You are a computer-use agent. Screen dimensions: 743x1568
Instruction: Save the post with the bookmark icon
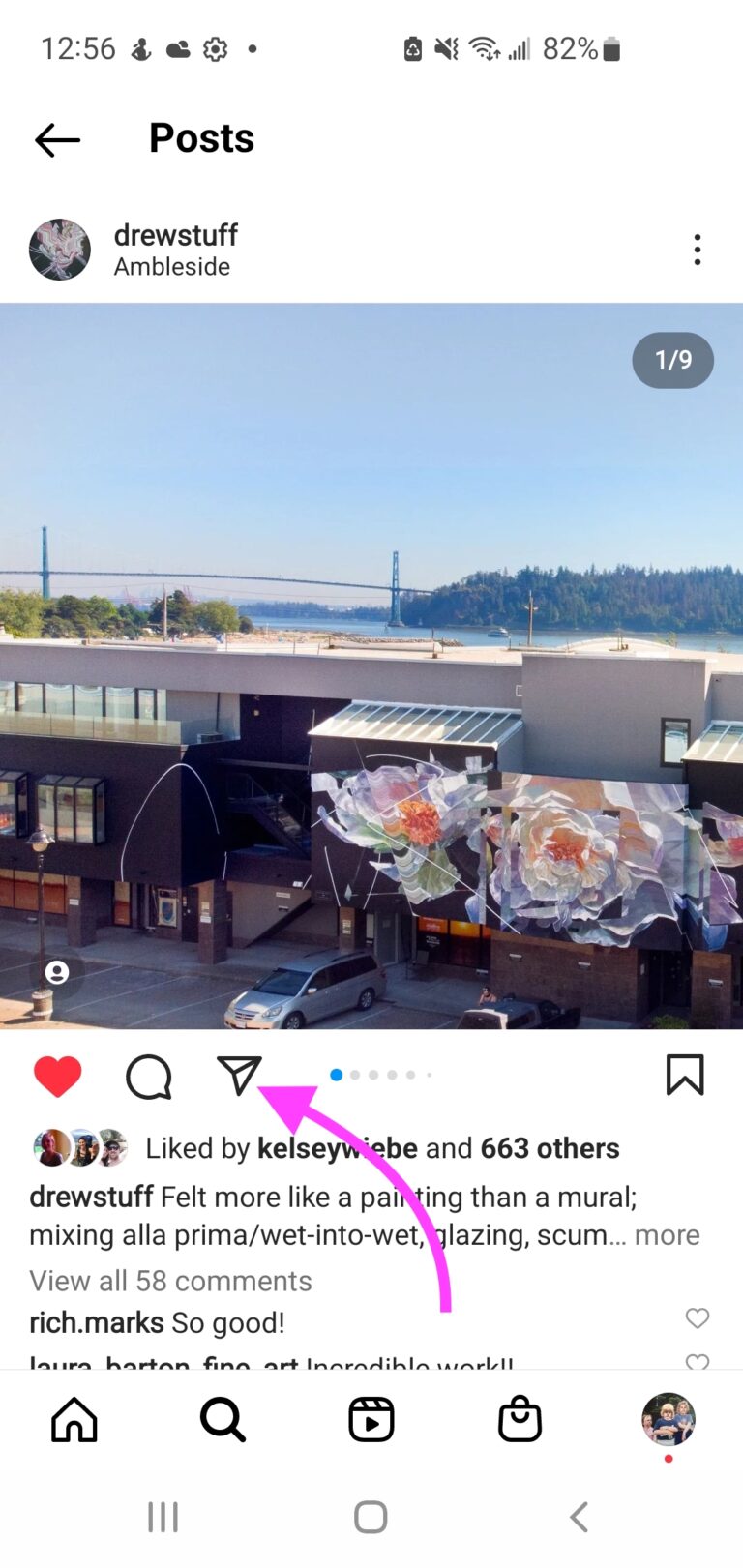(685, 1075)
